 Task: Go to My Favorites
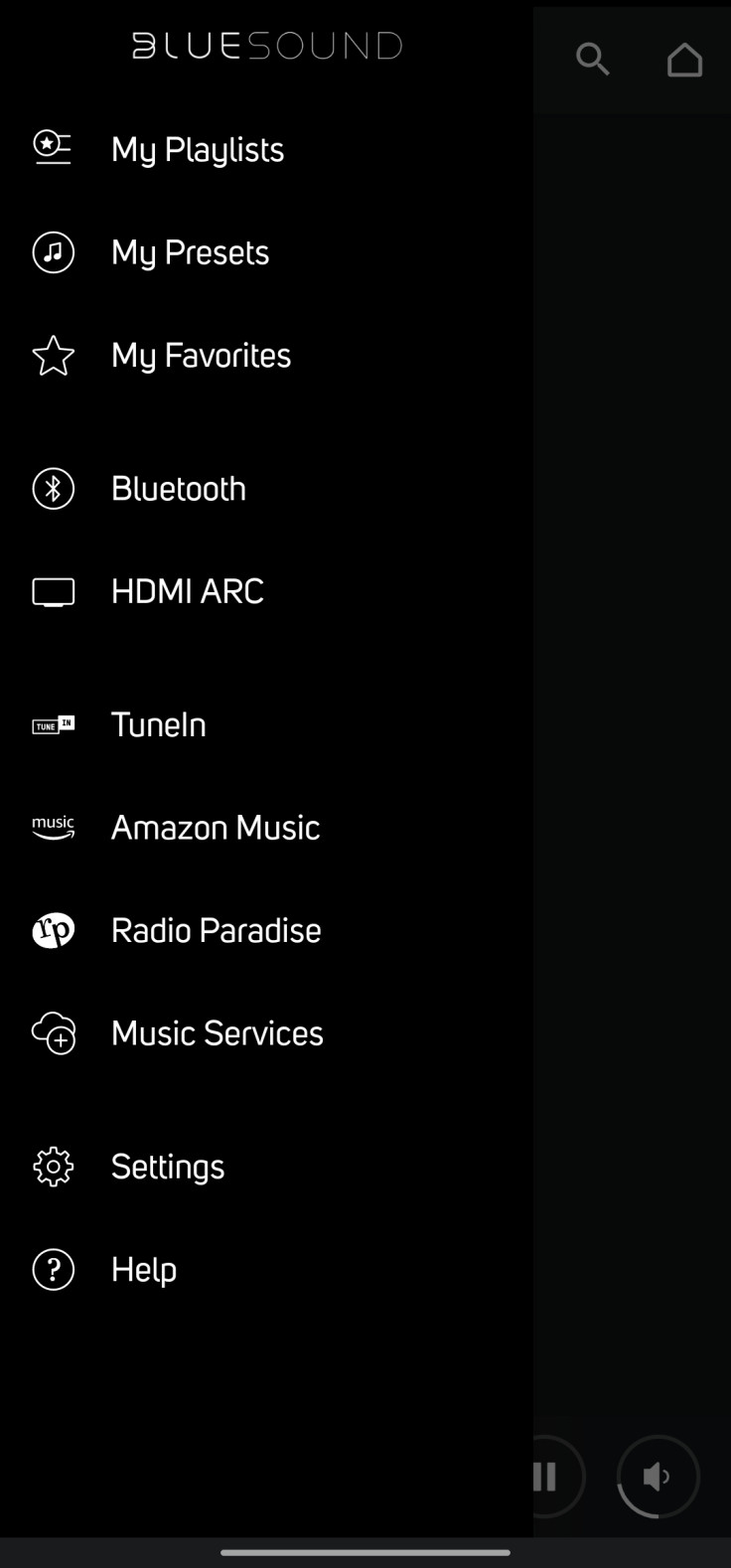(201, 356)
